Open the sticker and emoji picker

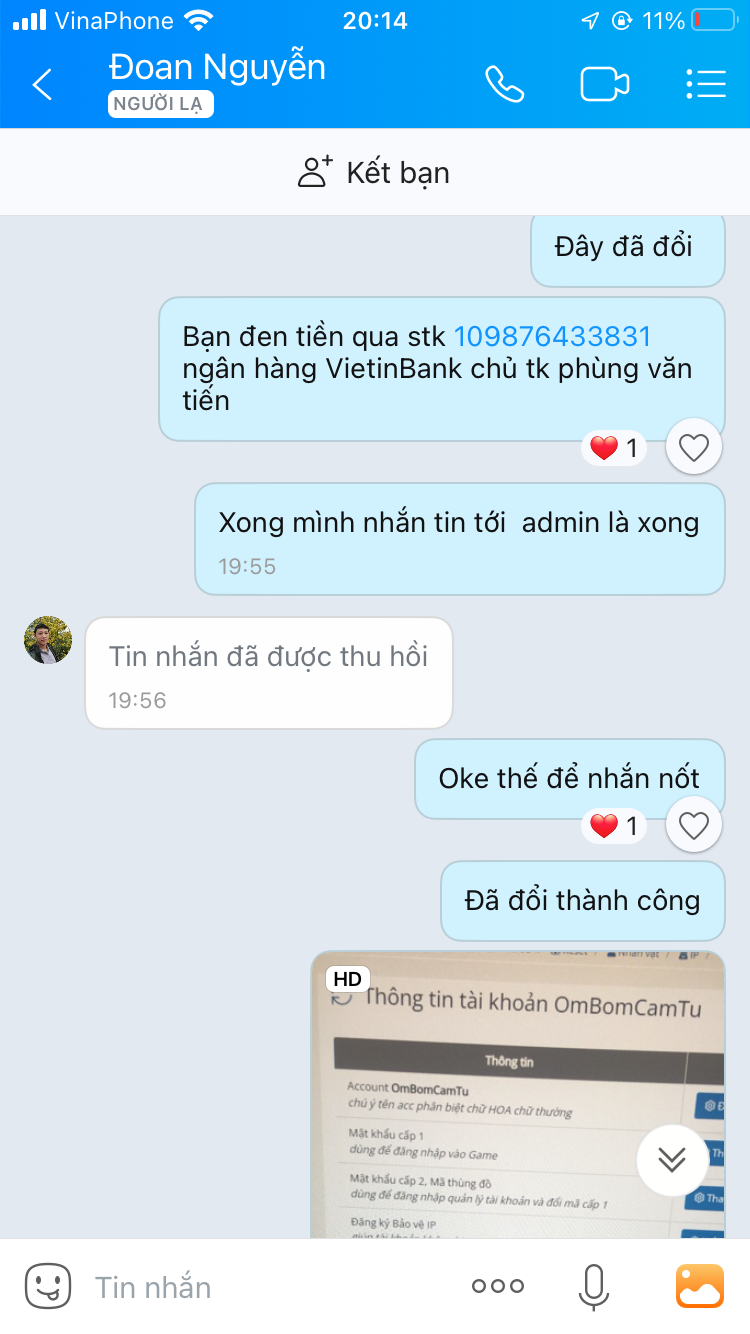coord(48,1286)
